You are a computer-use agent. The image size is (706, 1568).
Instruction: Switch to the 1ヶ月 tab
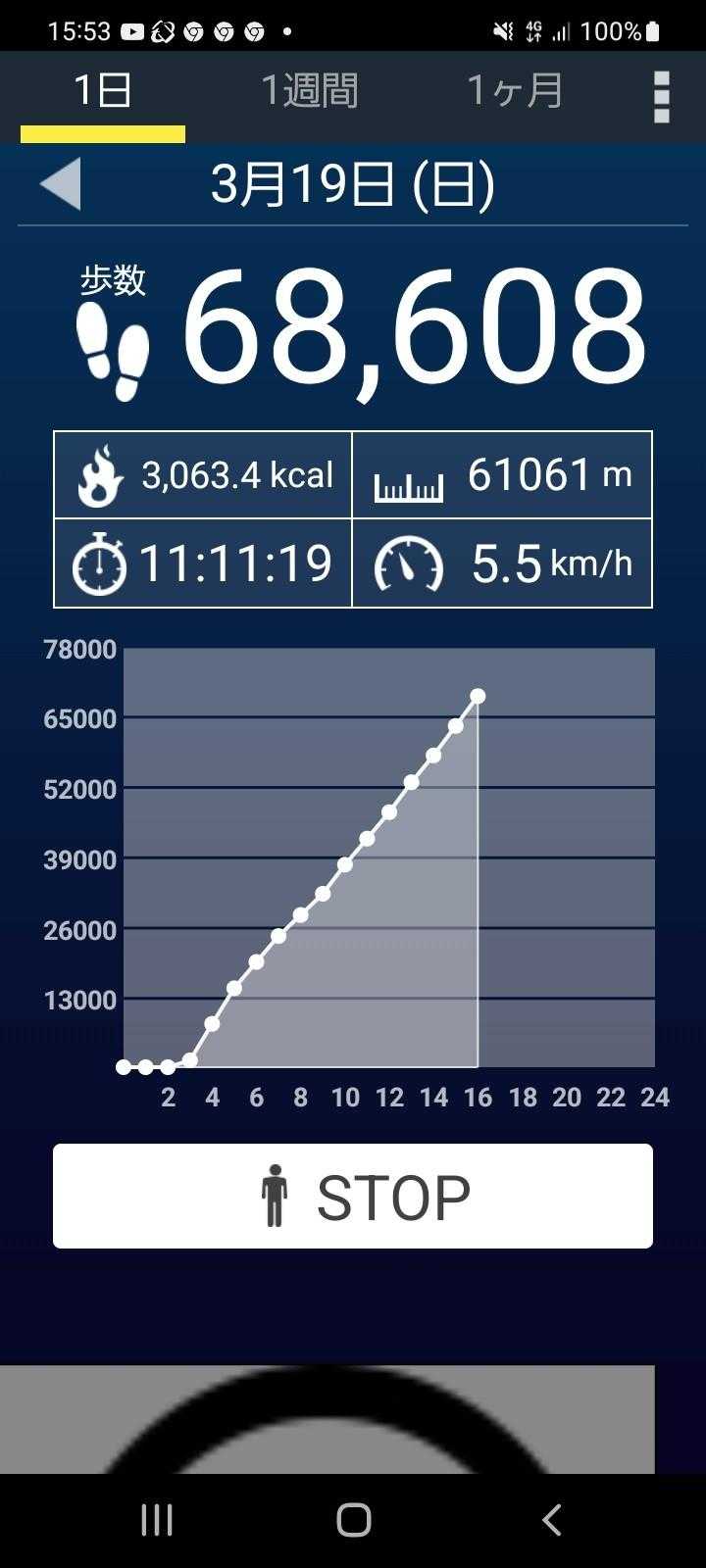pyautogui.click(x=515, y=91)
